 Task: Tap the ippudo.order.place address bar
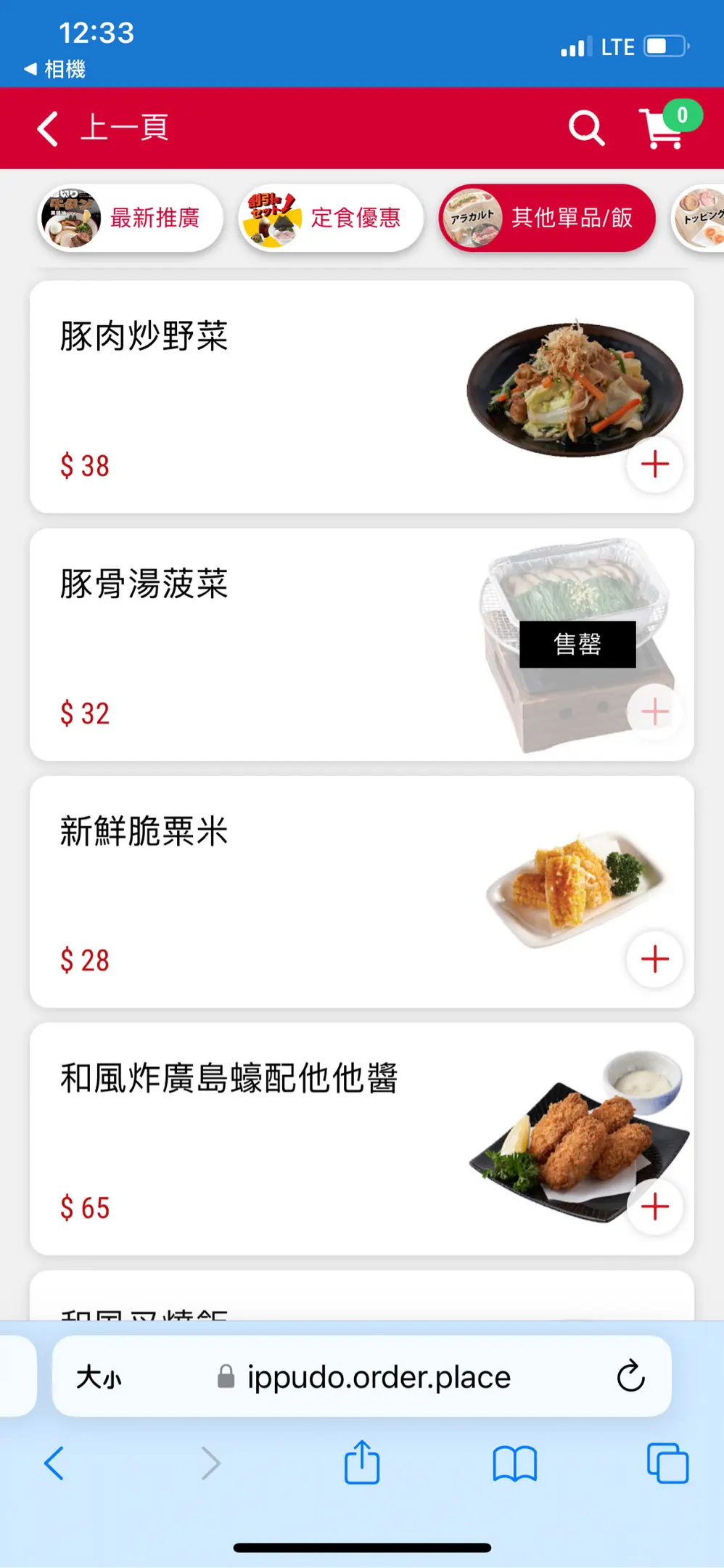click(x=379, y=1377)
